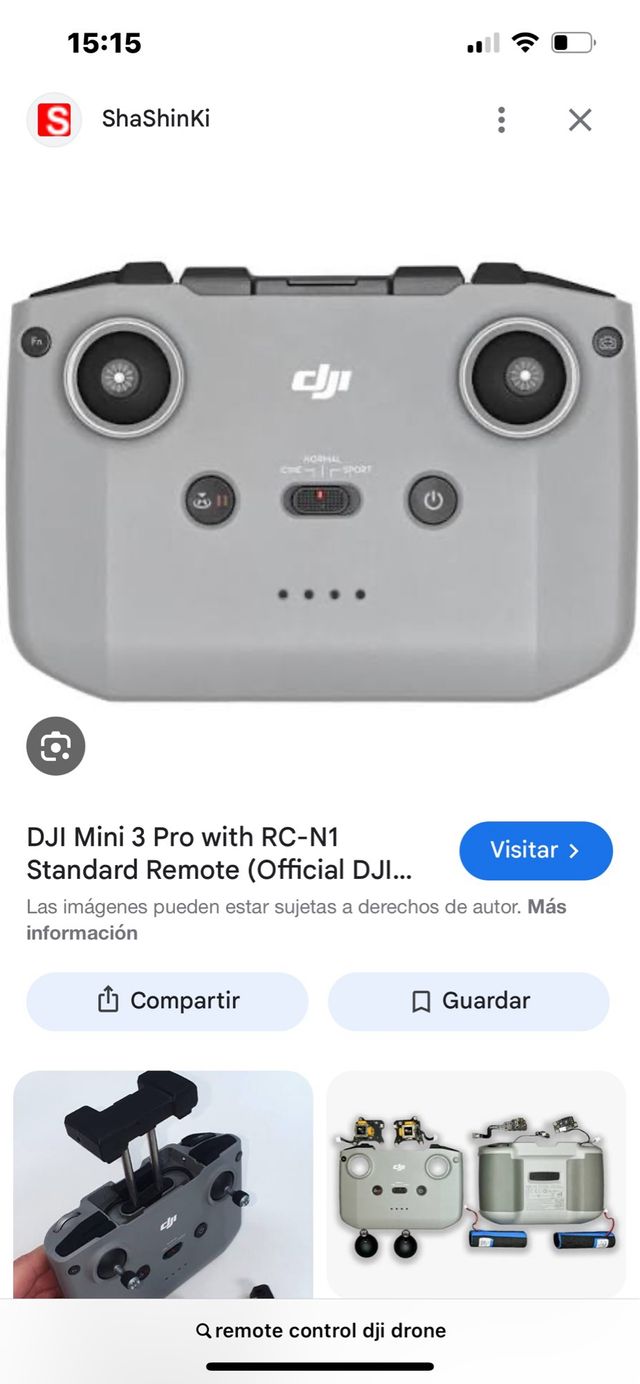
Task: Search this image with Google Lens
Action: 56,746
